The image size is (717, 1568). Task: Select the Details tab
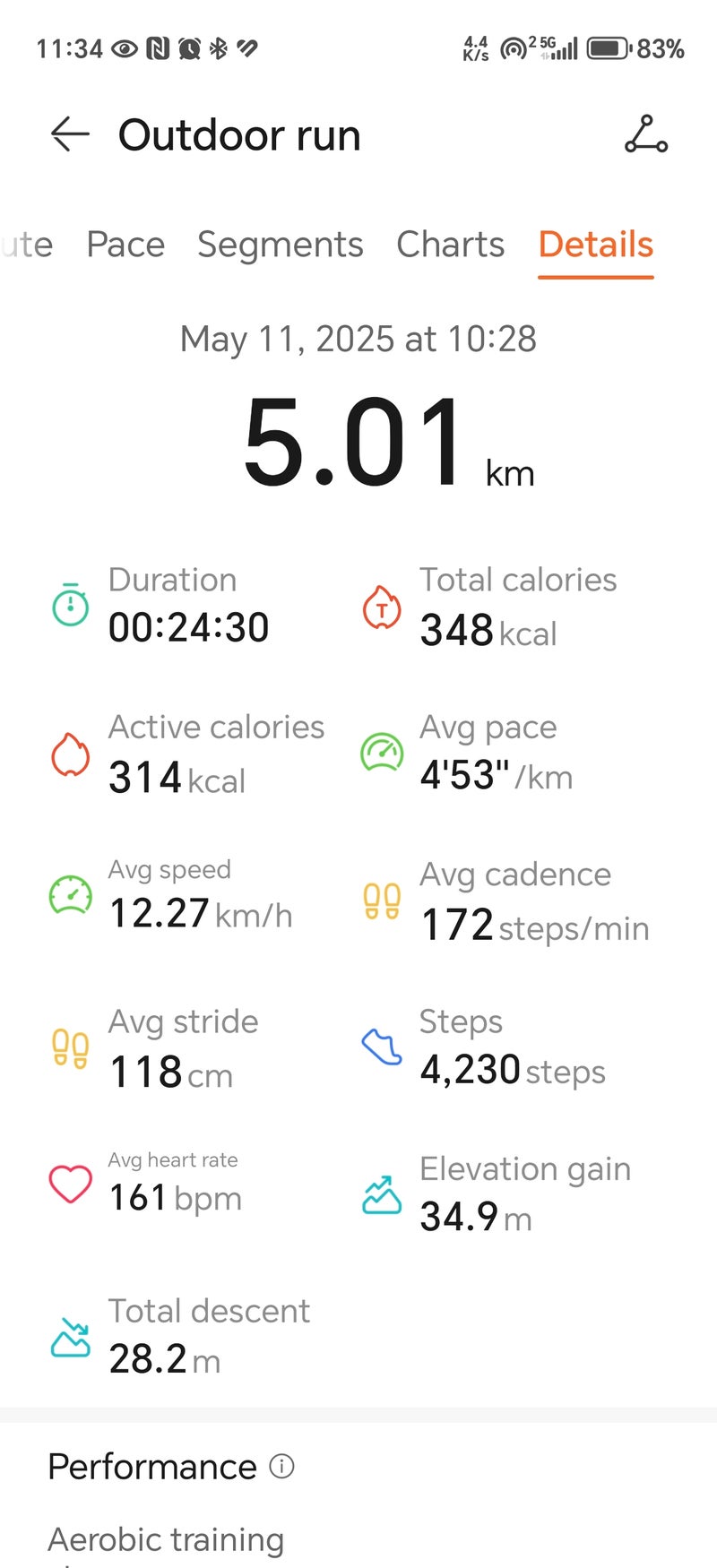point(595,245)
